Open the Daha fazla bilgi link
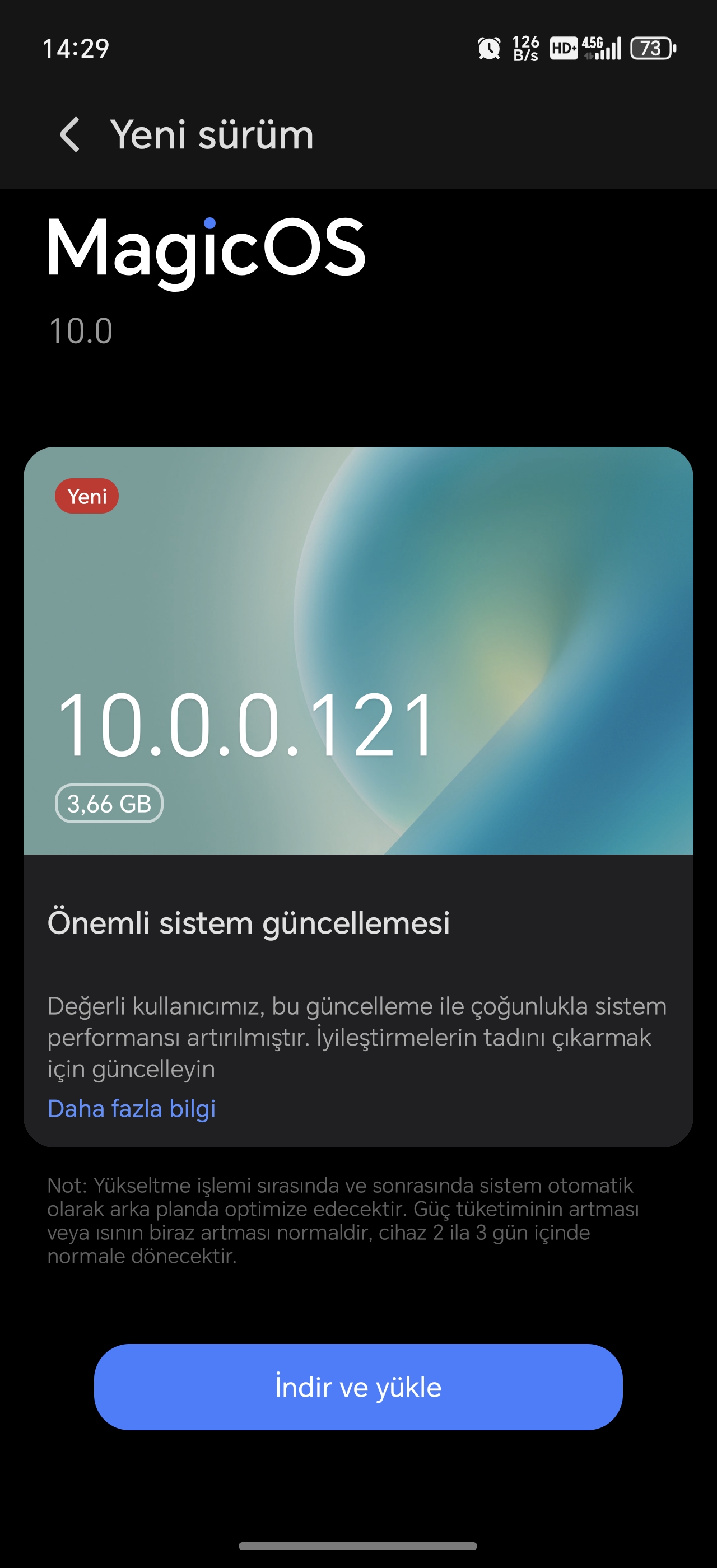 tap(132, 1108)
